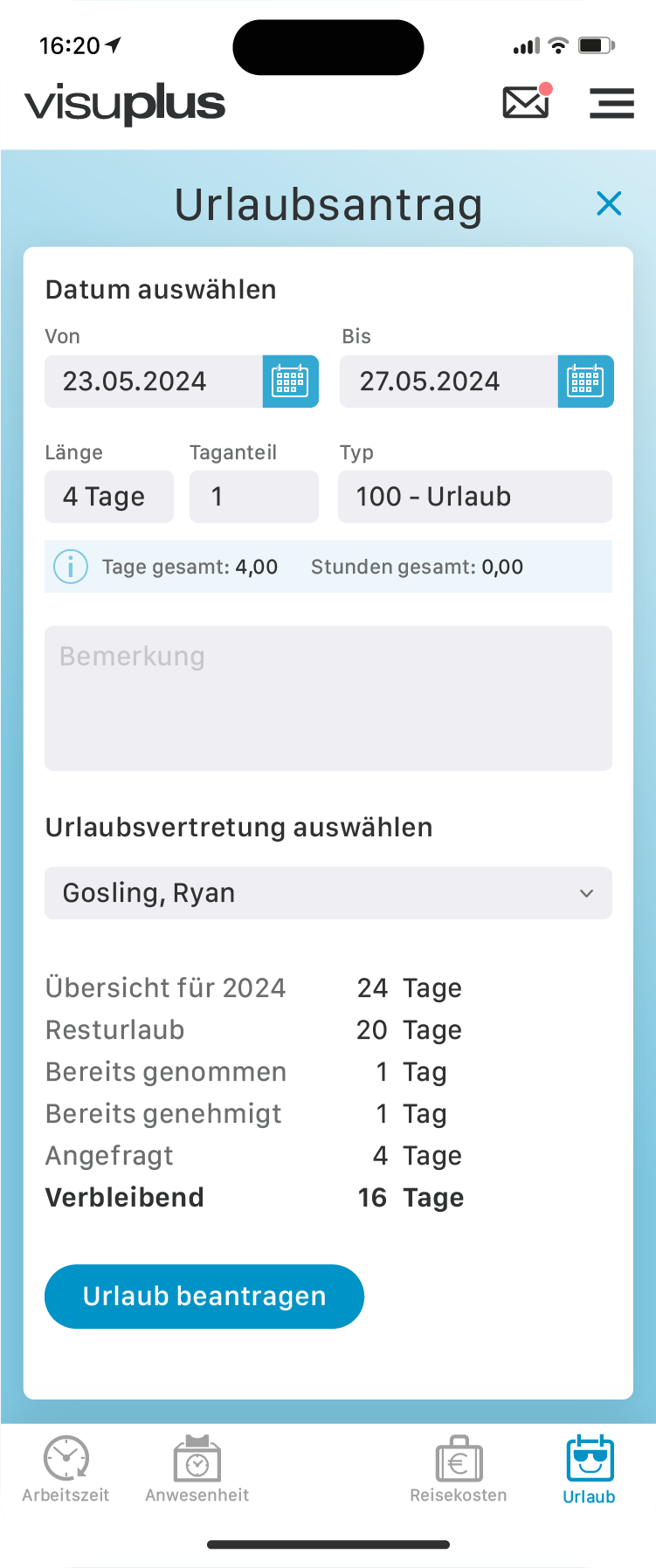Click inside the Bemerkung comment field
Image resolution: width=656 pixels, height=1568 pixels.
[x=328, y=697]
